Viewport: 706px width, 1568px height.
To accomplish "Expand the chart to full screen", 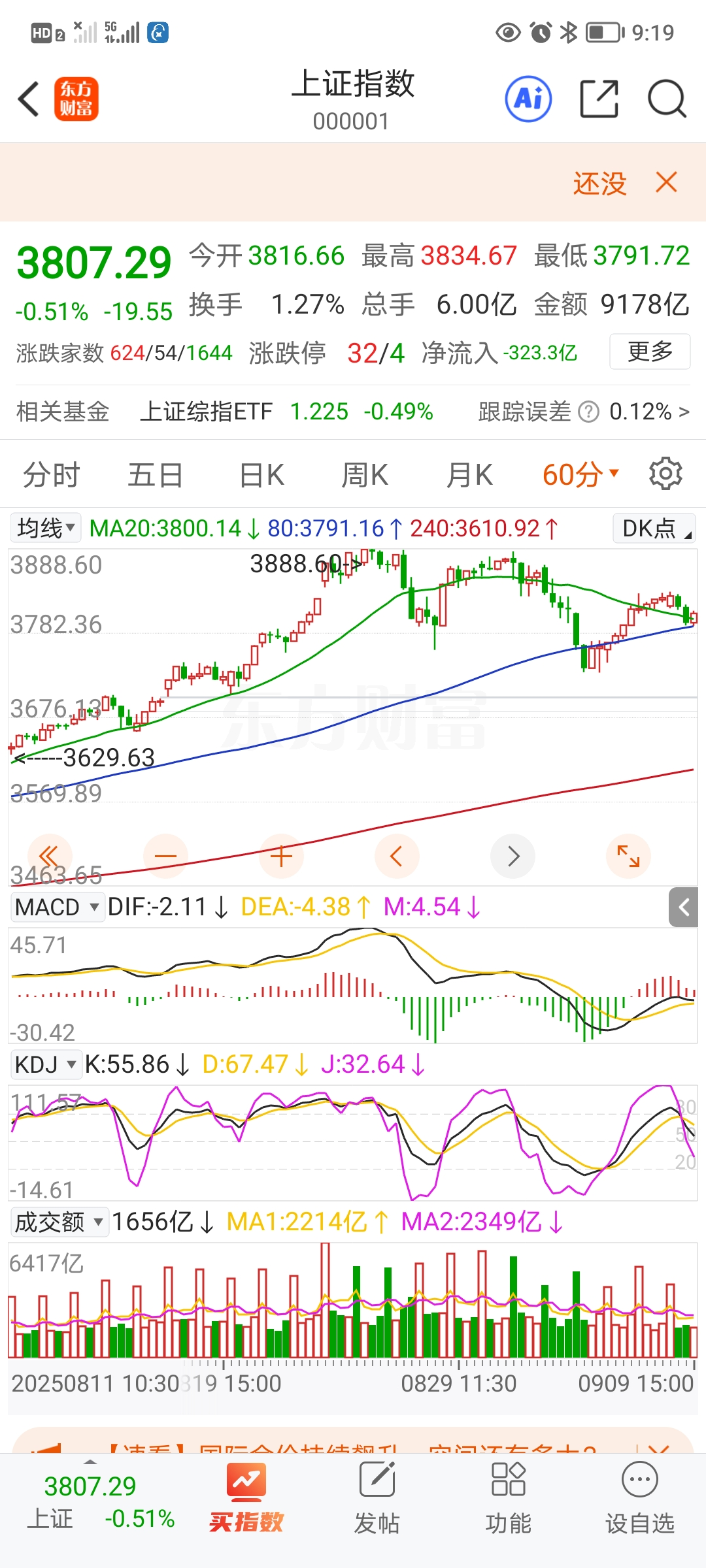I will 628,856.
